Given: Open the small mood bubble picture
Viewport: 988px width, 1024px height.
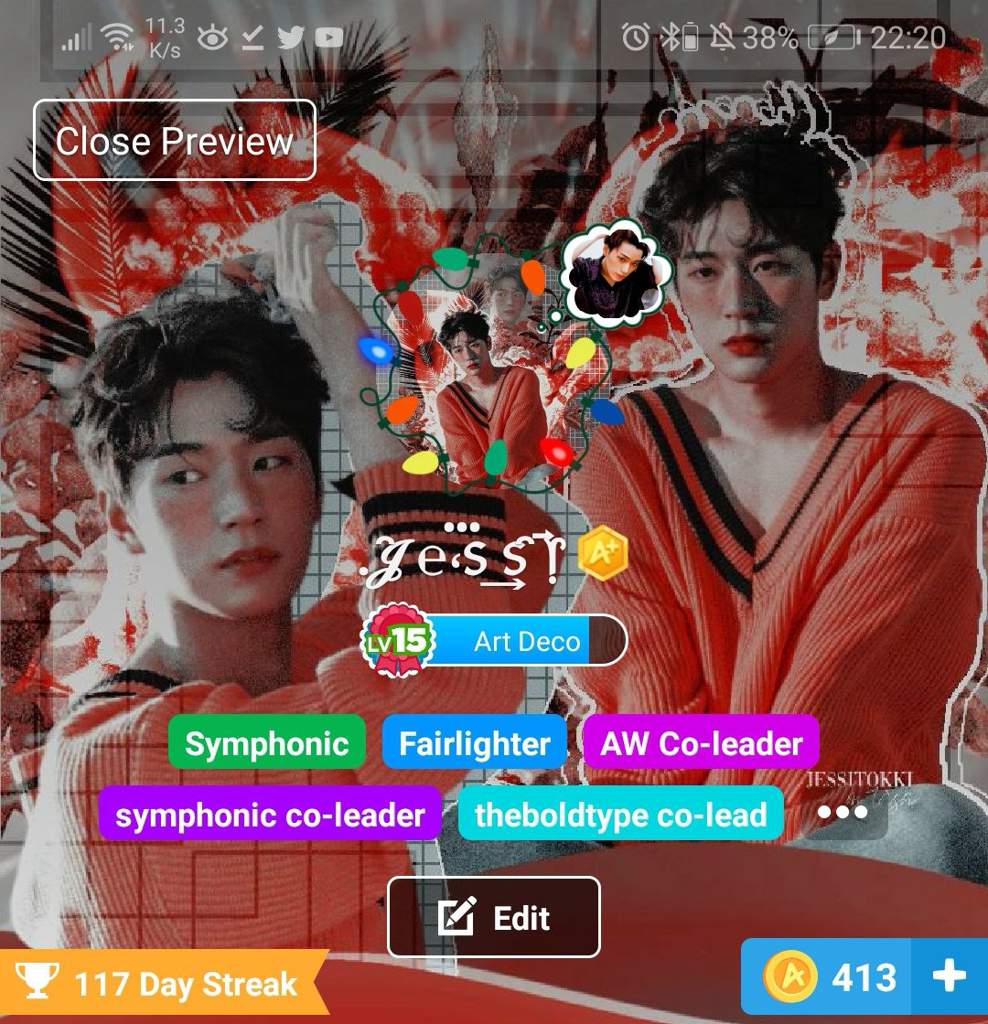Looking at the screenshot, I should [614, 273].
